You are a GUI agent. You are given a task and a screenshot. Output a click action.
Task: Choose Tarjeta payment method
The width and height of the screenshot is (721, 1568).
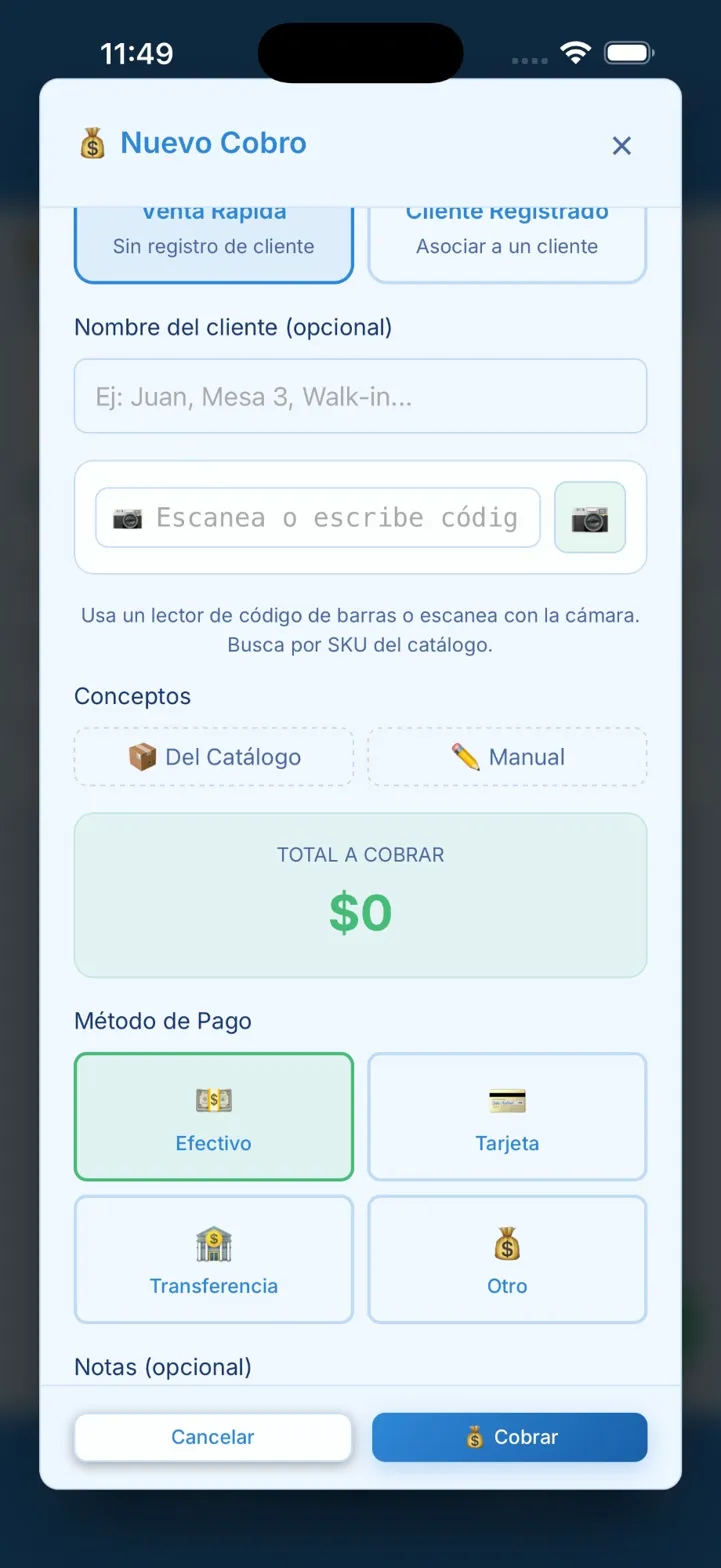click(506, 1117)
